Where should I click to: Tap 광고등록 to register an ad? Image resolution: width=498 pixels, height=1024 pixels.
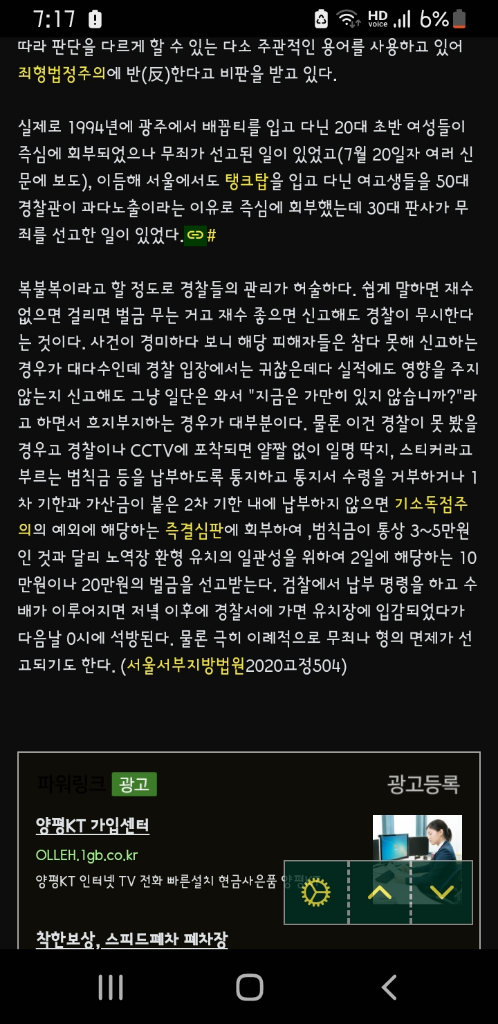click(422, 782)
